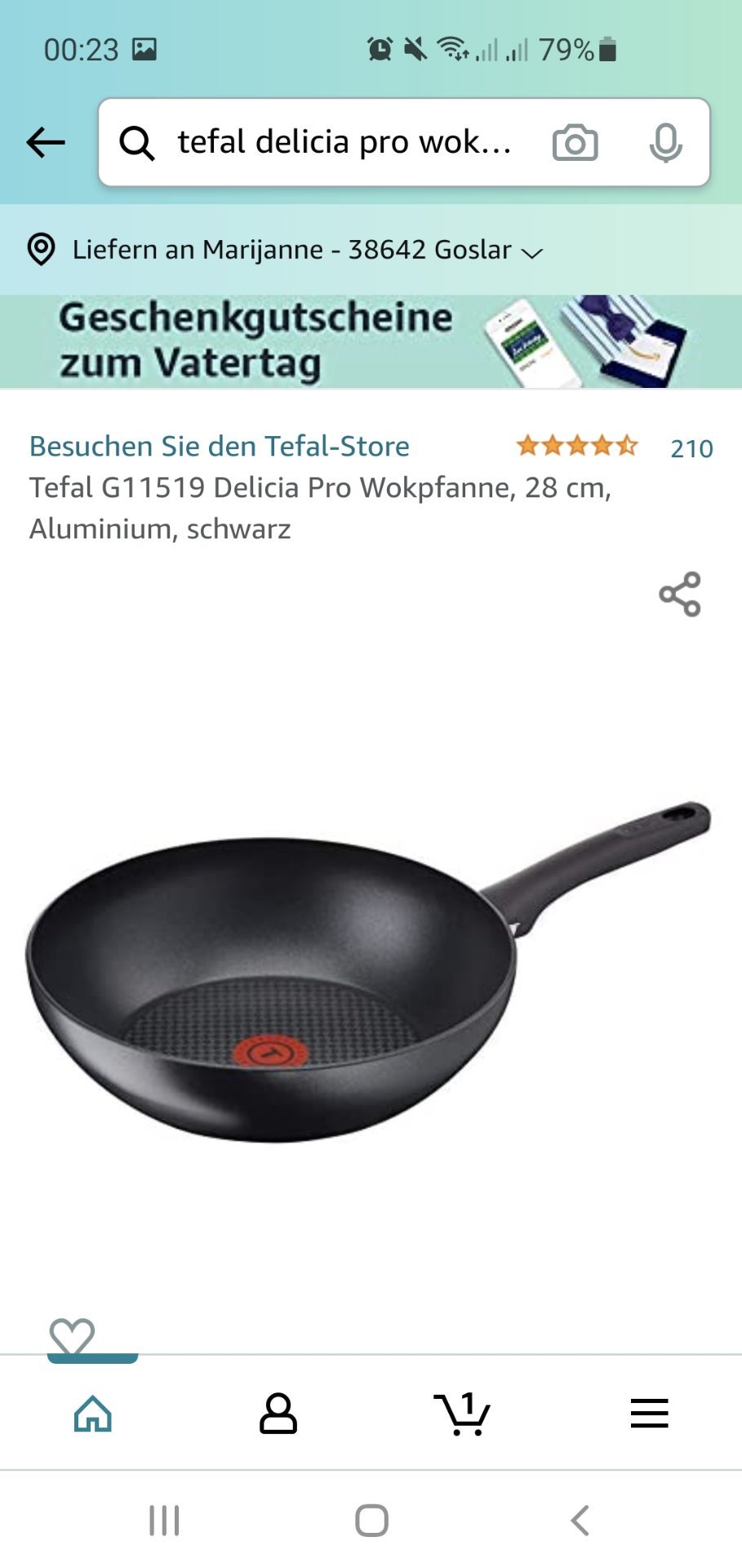Tap the system home button
Image resolution: width=742 pixels, height=1568 pixels.
pyautogui.click(x=371, y=1521)
